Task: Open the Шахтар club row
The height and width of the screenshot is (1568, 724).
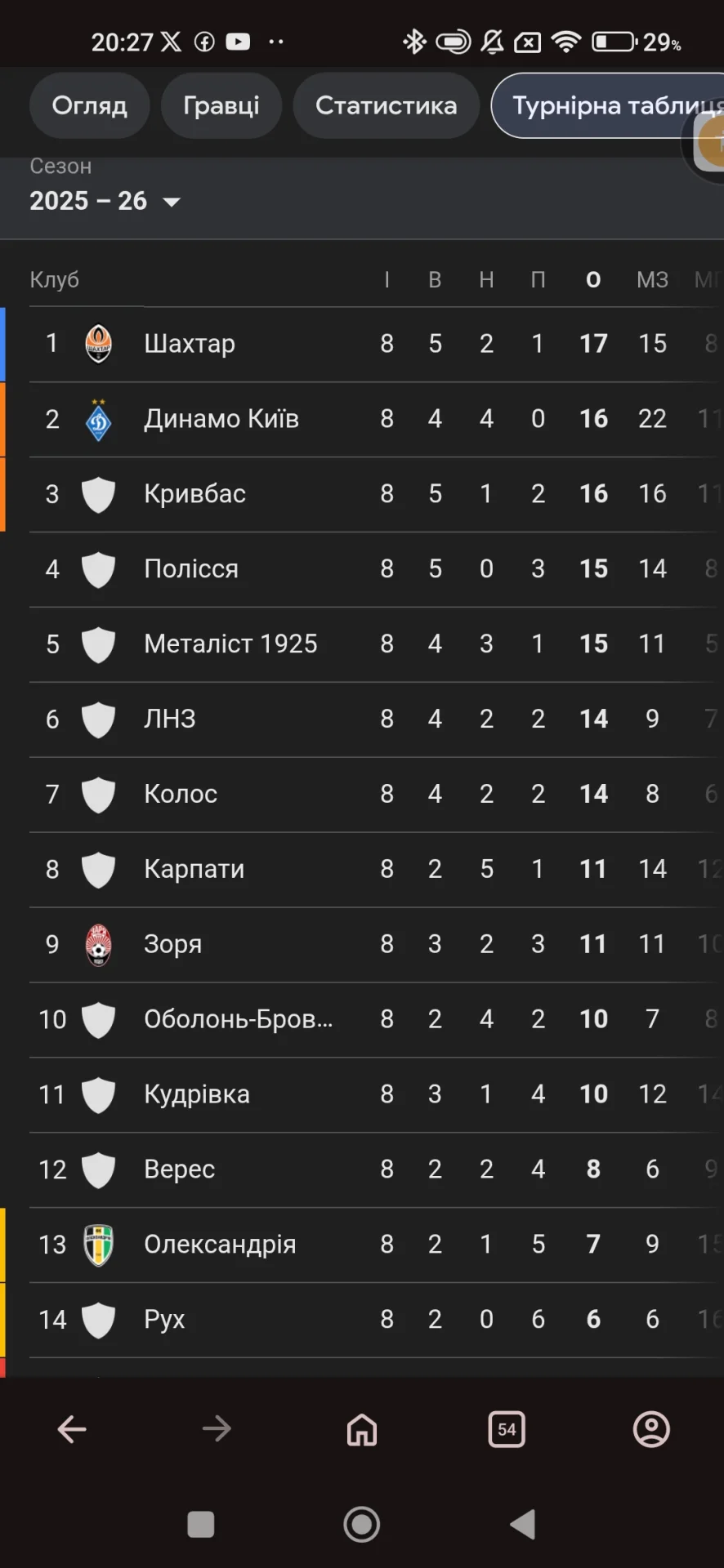Action: pyautogui.click(x=190, y=344)
